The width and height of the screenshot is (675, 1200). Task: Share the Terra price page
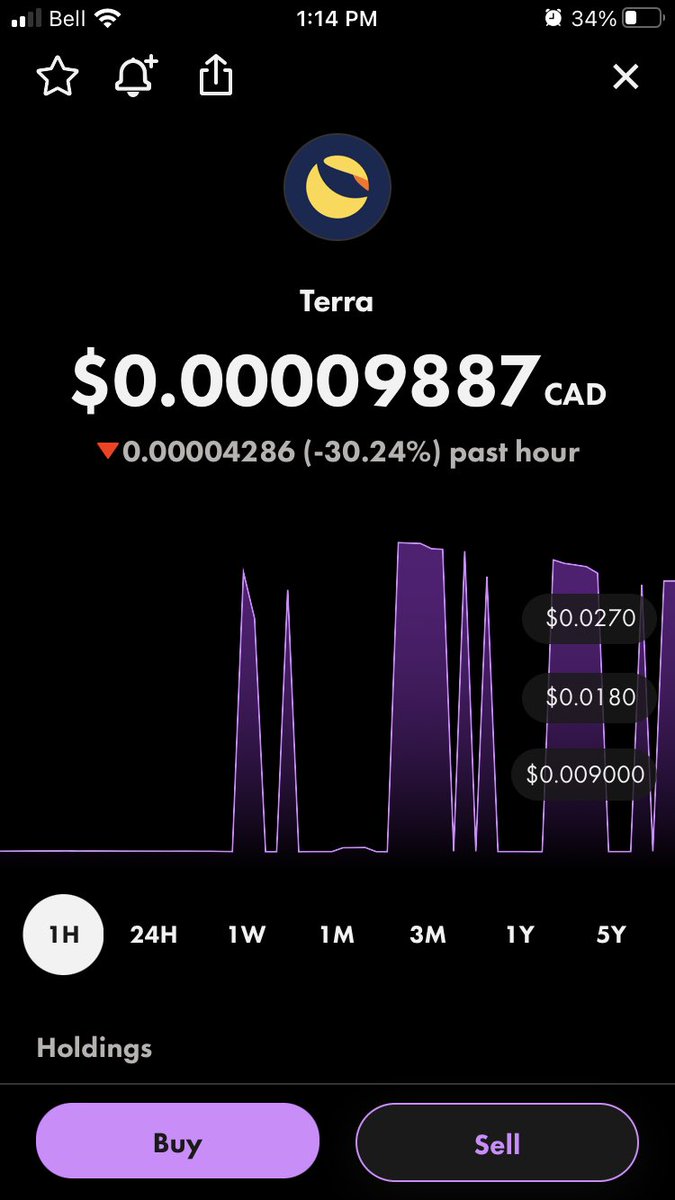click(216, 76)
